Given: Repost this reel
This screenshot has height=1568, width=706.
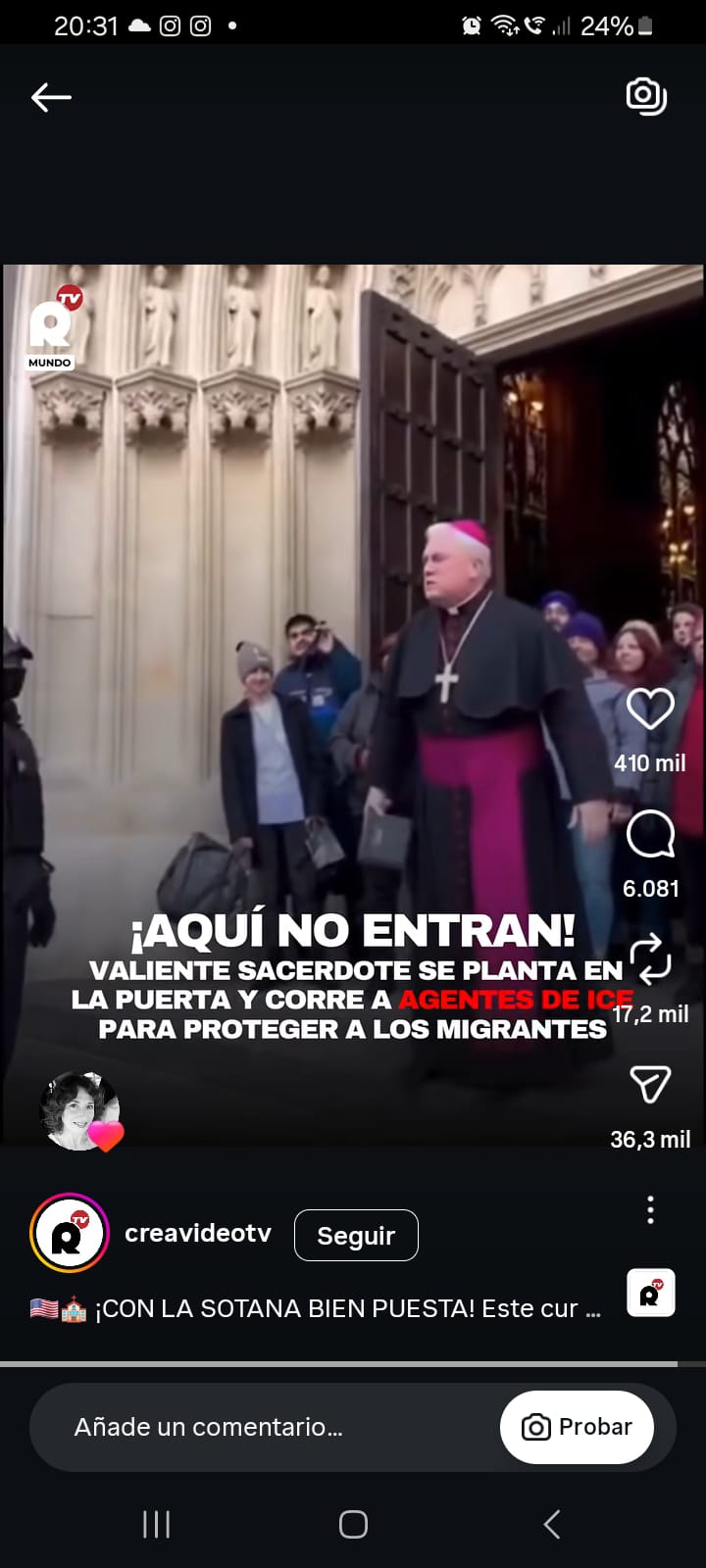Looking at the screenshot, I should 650,959.
